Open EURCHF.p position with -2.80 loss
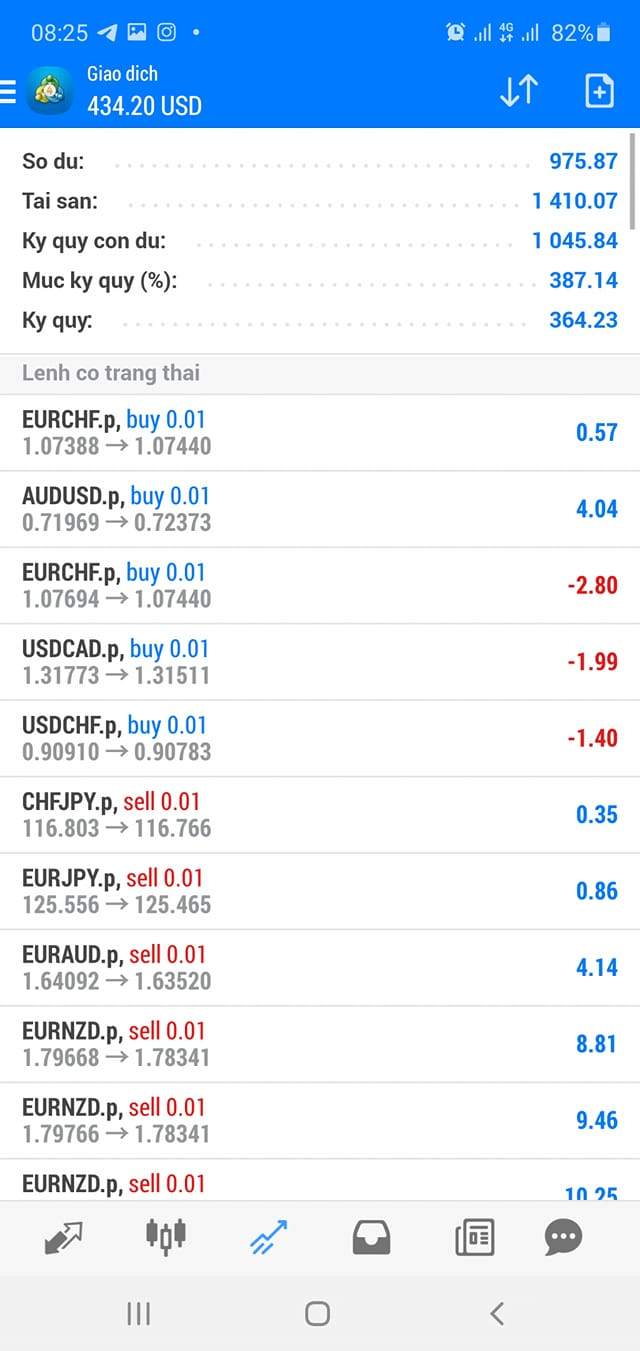The width and height of the screenshot is (640, 1351). (320, 586)
